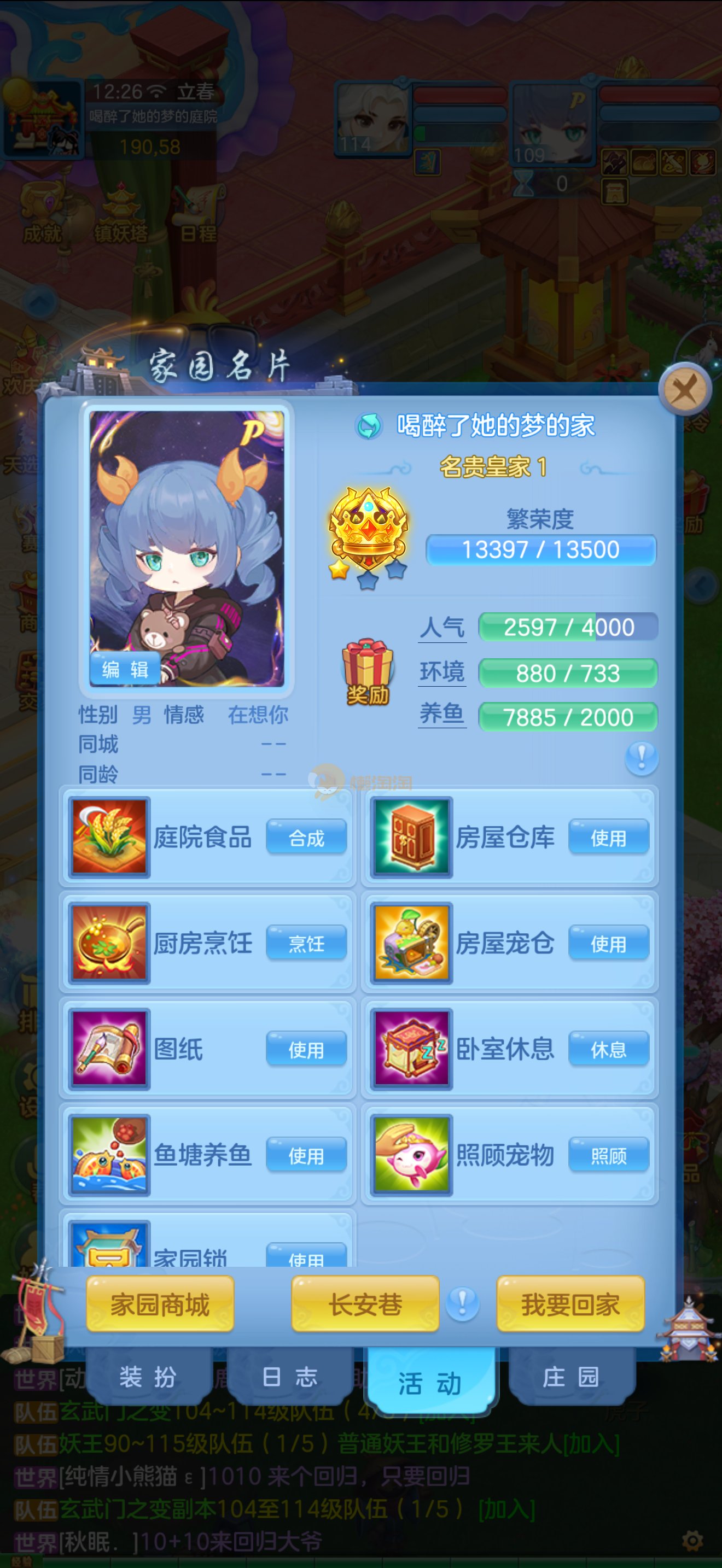Tap 使用 for 鱼塘养鱼

306,1155
